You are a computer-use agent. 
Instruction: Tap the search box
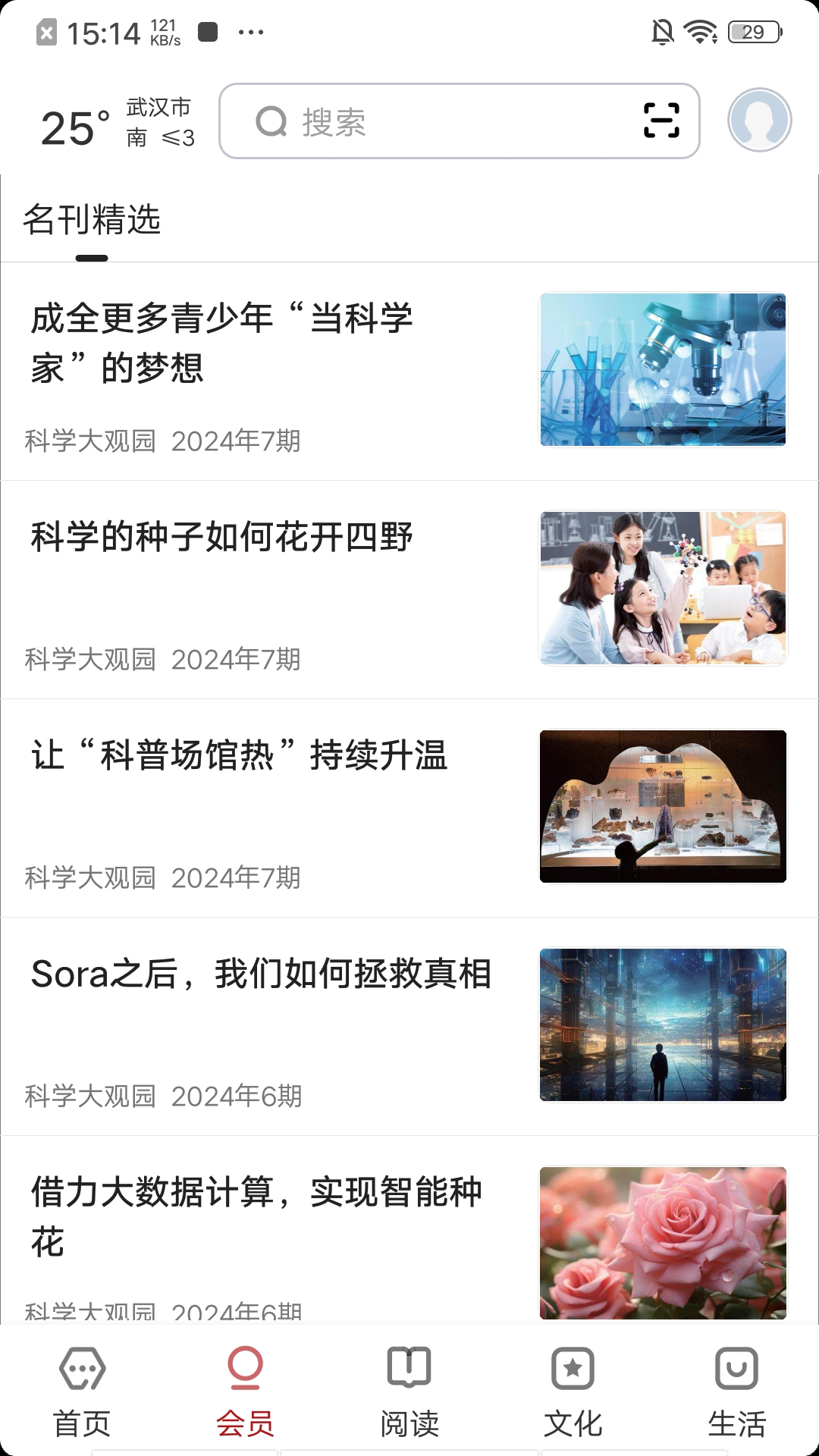pyautogui.click(x=459, y=121)
